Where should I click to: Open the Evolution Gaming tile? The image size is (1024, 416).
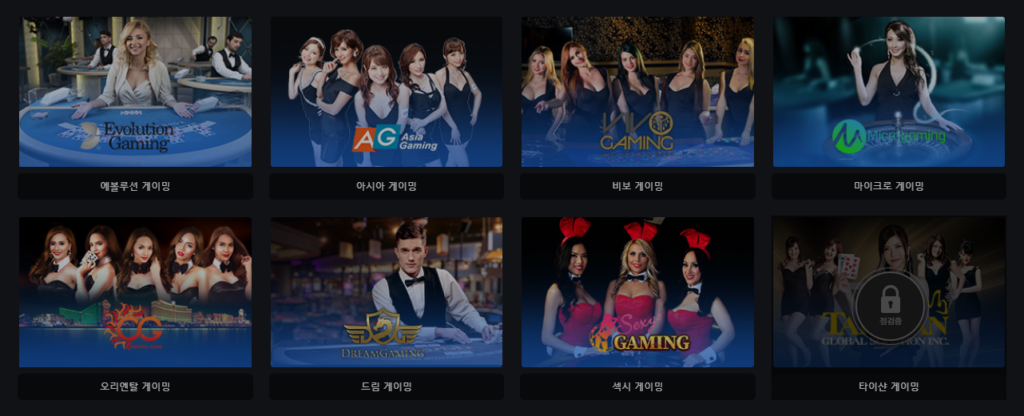[135, 92]
